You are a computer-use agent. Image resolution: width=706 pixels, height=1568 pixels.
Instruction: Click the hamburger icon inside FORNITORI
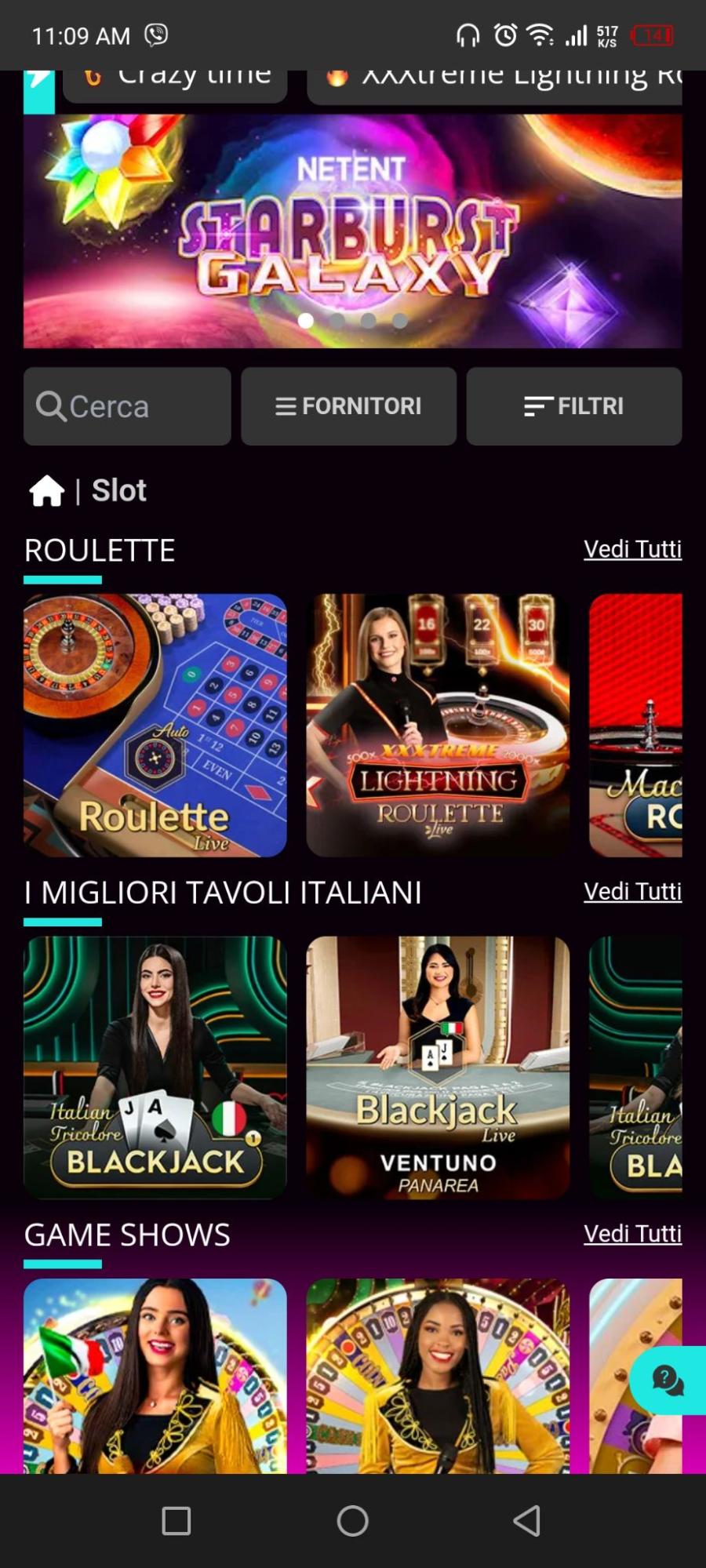pyautogui.click(x=285, y=406)
